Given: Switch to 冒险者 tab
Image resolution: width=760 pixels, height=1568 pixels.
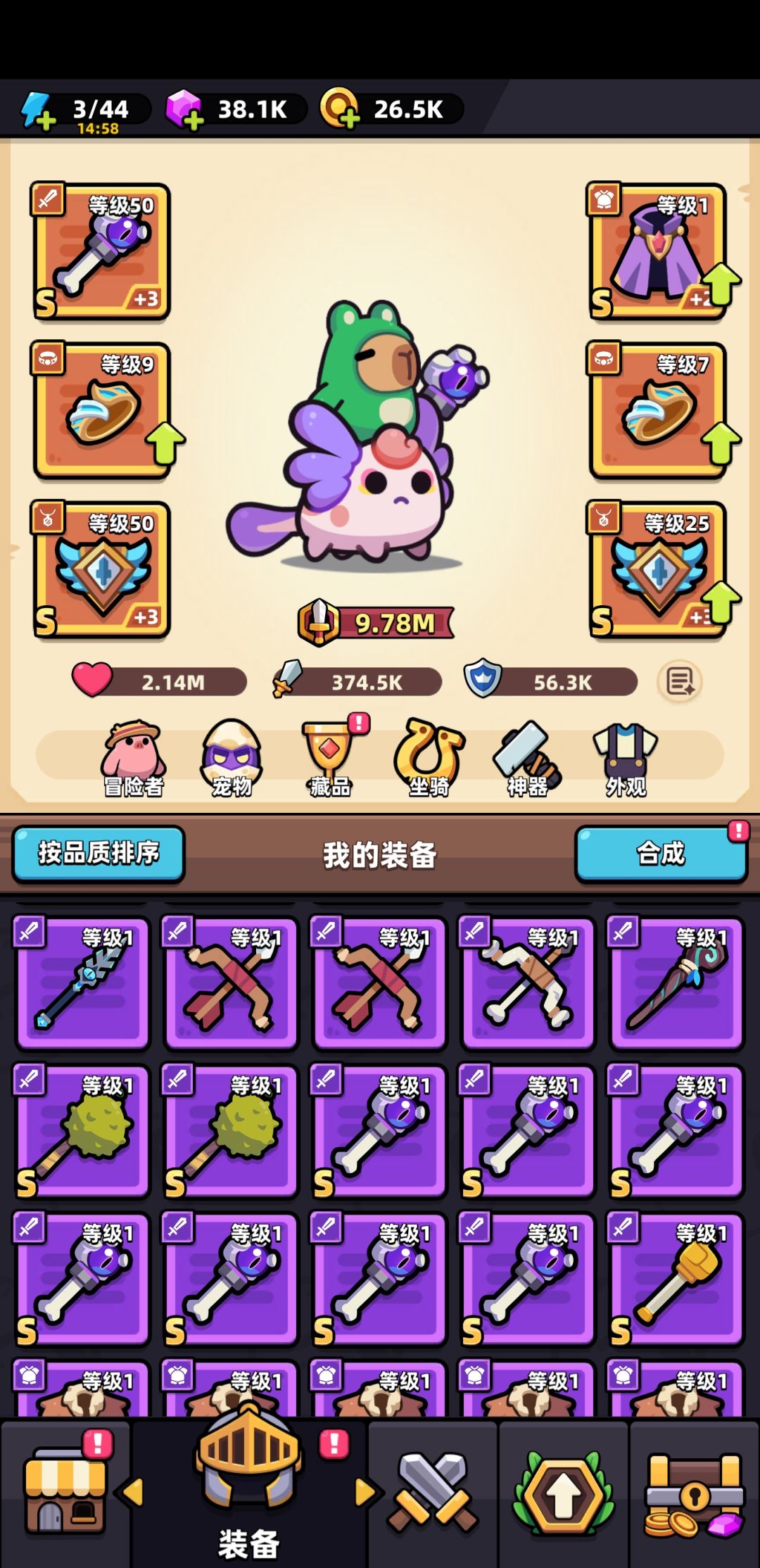Looking at the screenshot, I should (134, 759).
